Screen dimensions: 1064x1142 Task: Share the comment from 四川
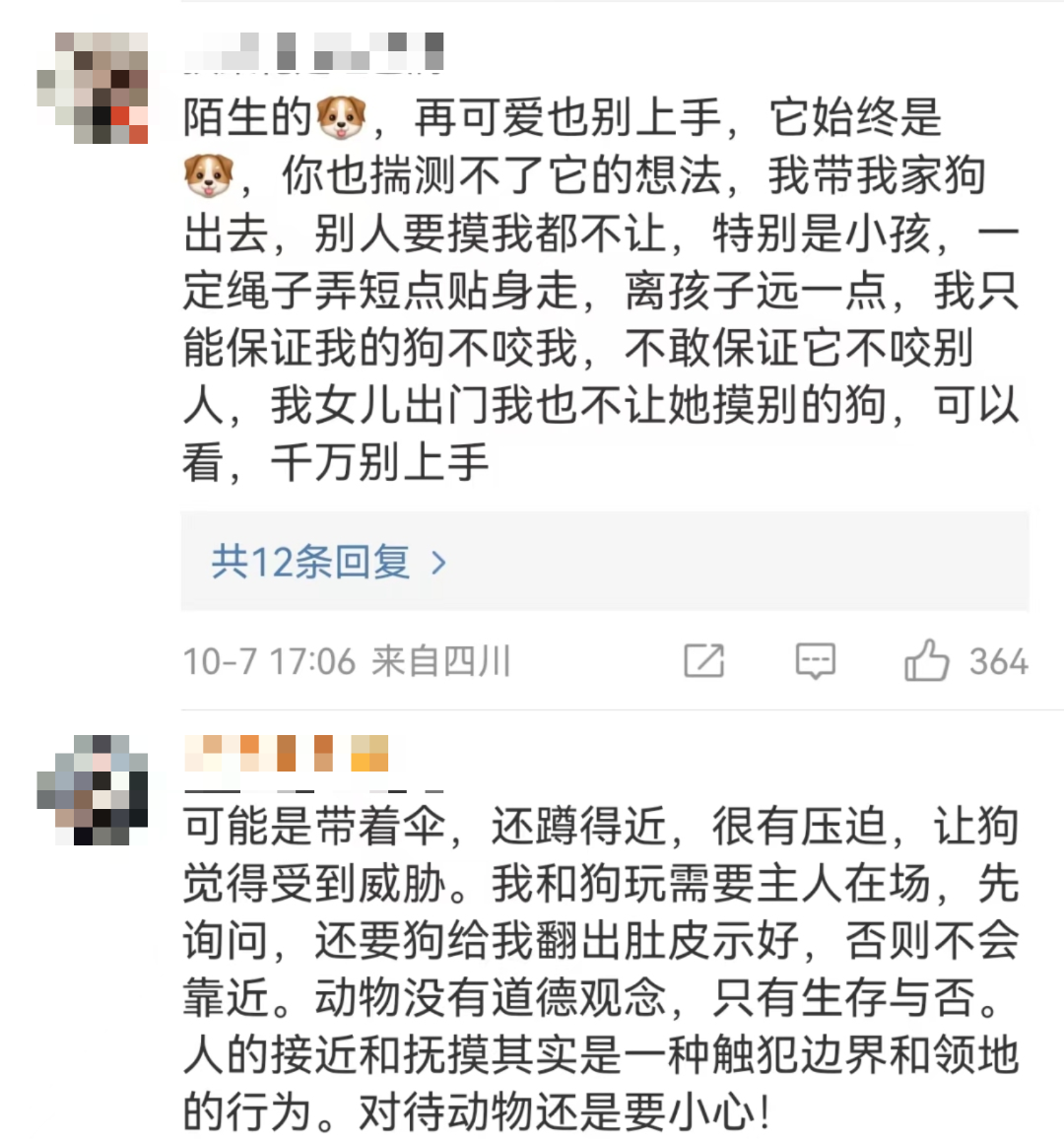click(x=703, y=660)
